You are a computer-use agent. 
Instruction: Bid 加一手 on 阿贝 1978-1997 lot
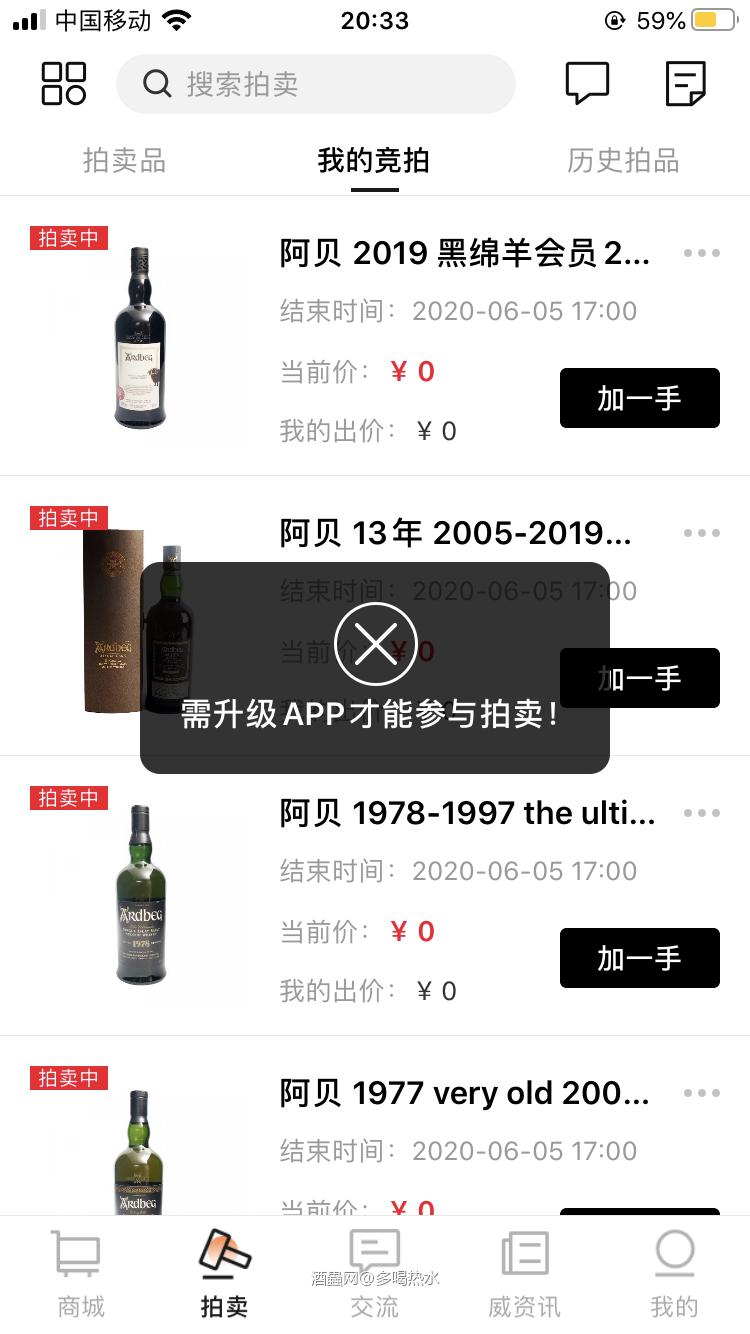pos(639,958)
